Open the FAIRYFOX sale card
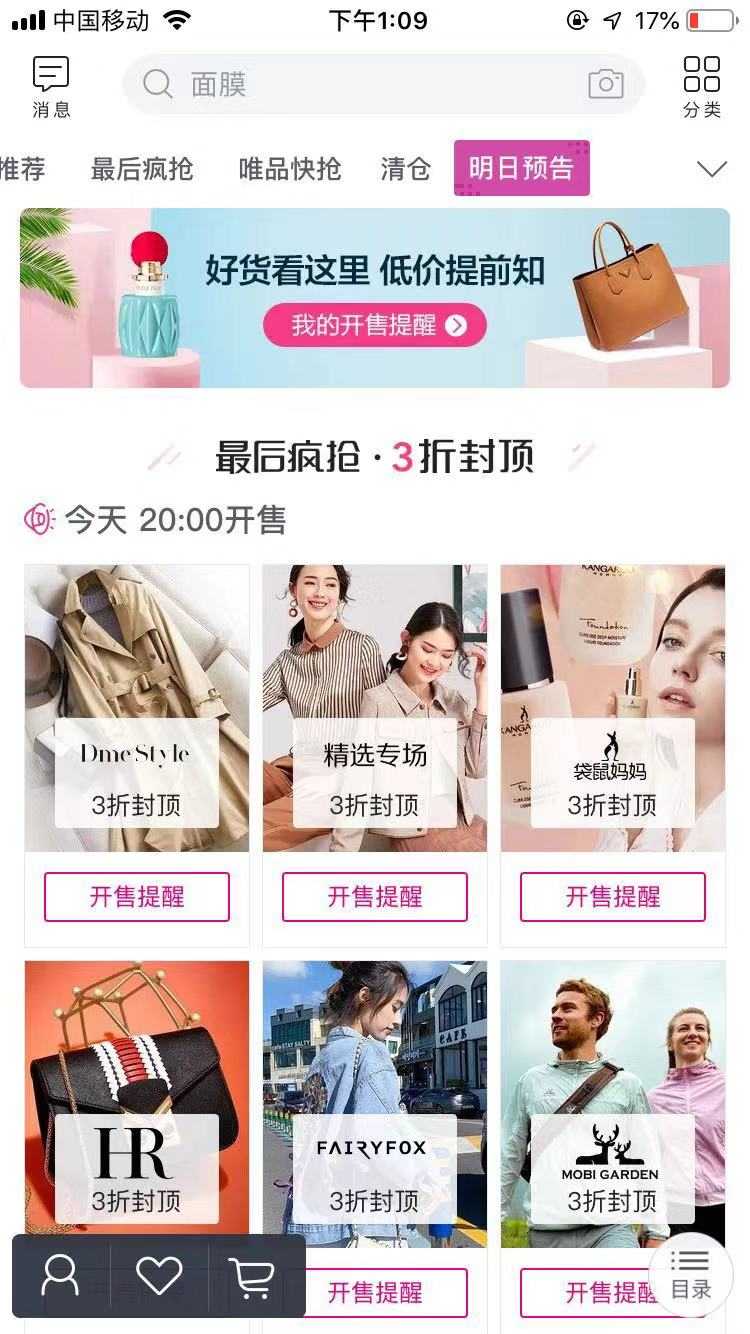 (375, 1100)
